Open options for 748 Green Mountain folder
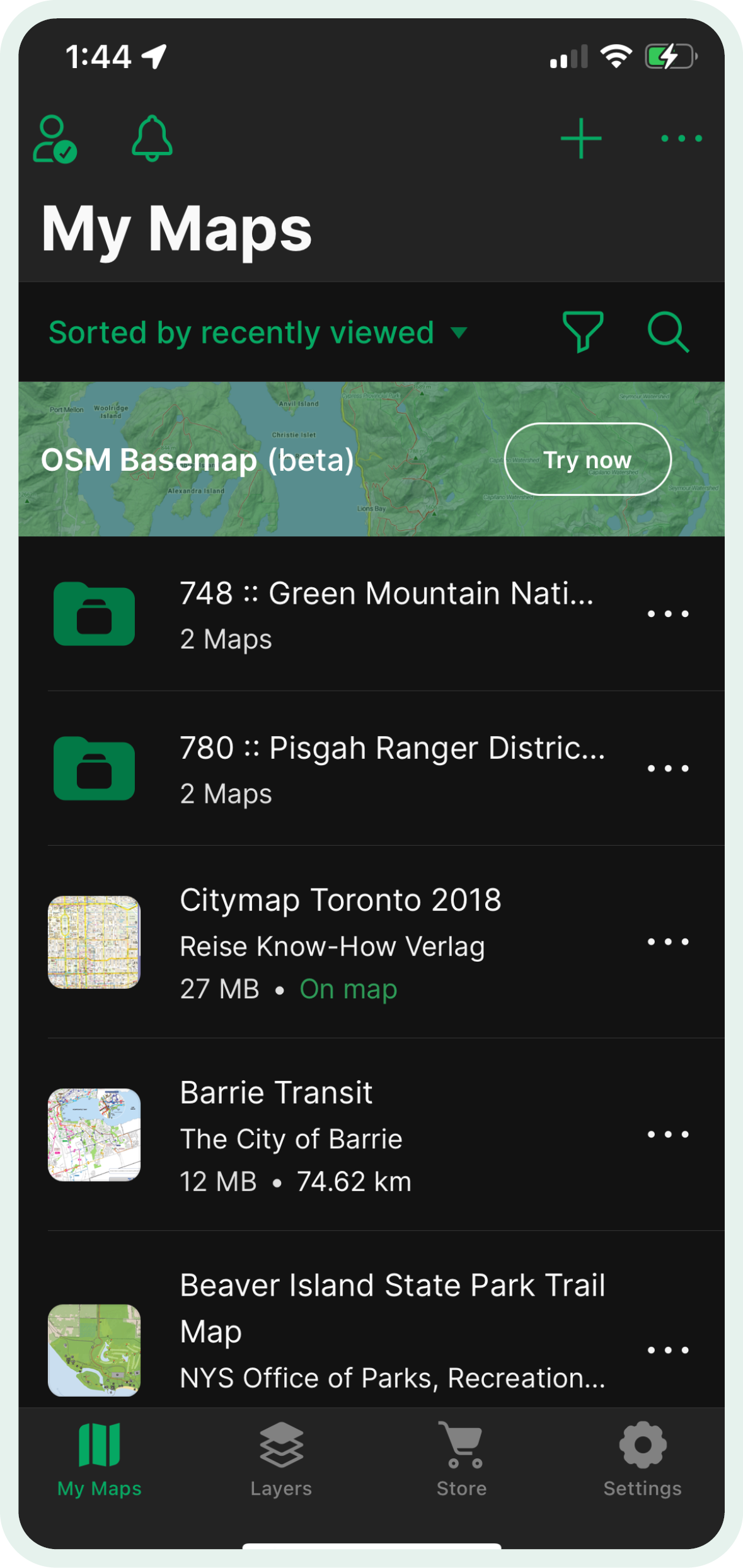The width and height of the screenshot is (743, 1568). [x=668, y=613]
